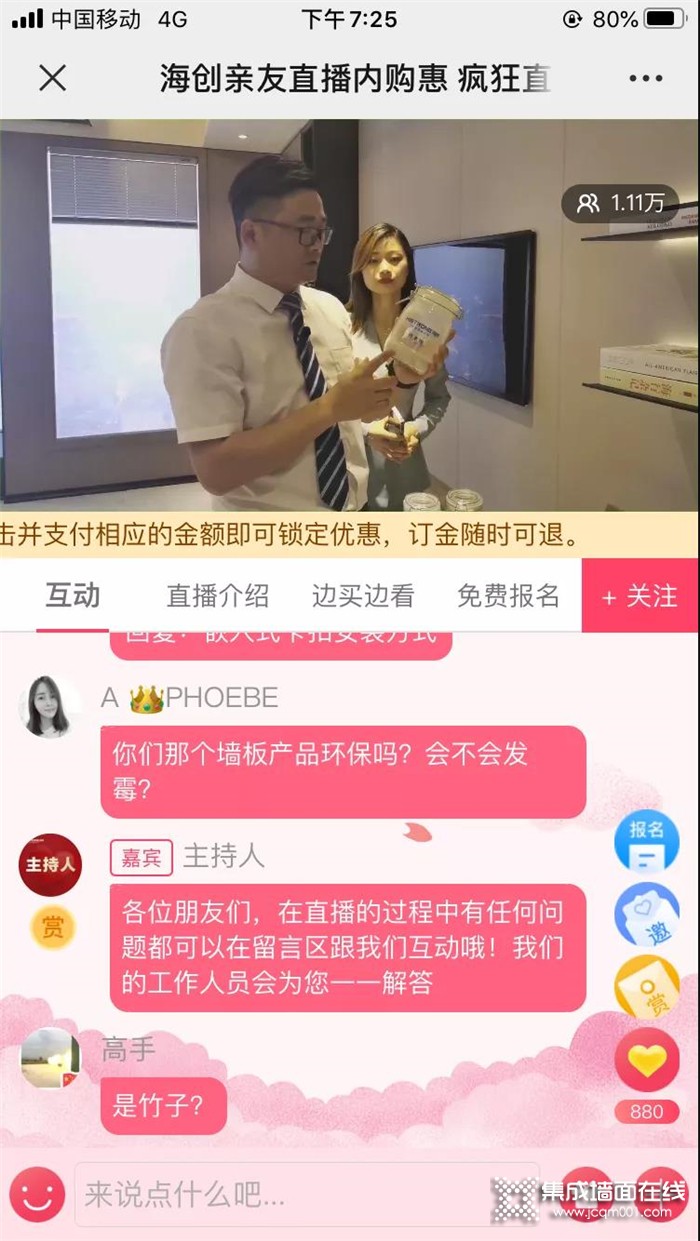700x1241 pixels.
Task: Open the 边买边看 tab
Action: (362, 596)
